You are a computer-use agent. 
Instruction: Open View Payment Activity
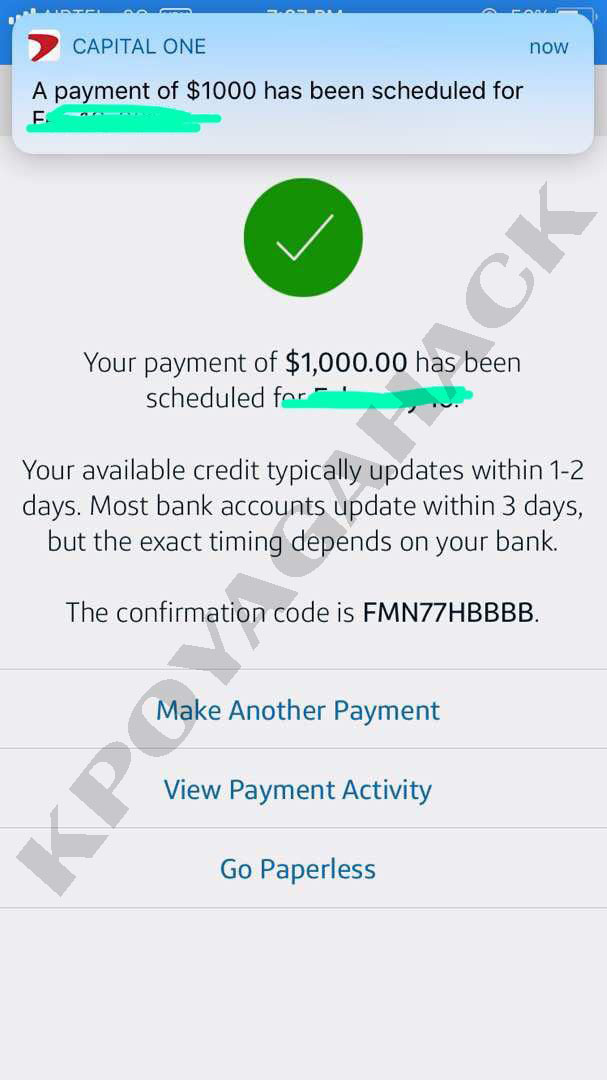298,789
